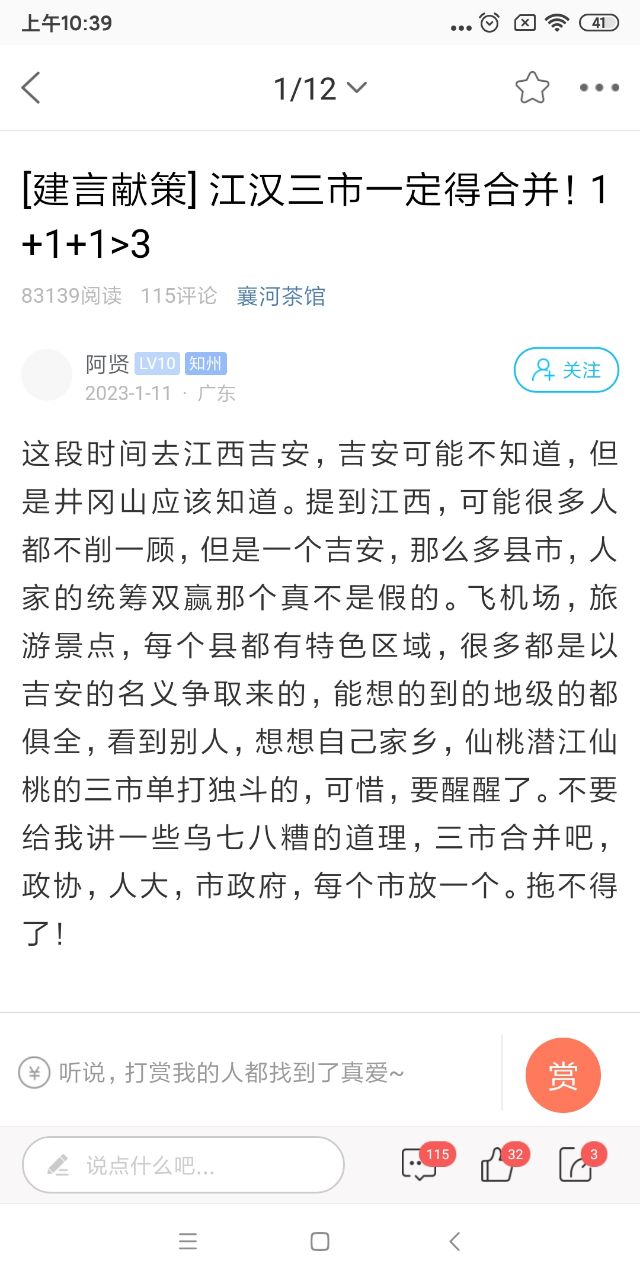Share this post via share icon
640x1280 pixels.
(x=576, y=1165)
